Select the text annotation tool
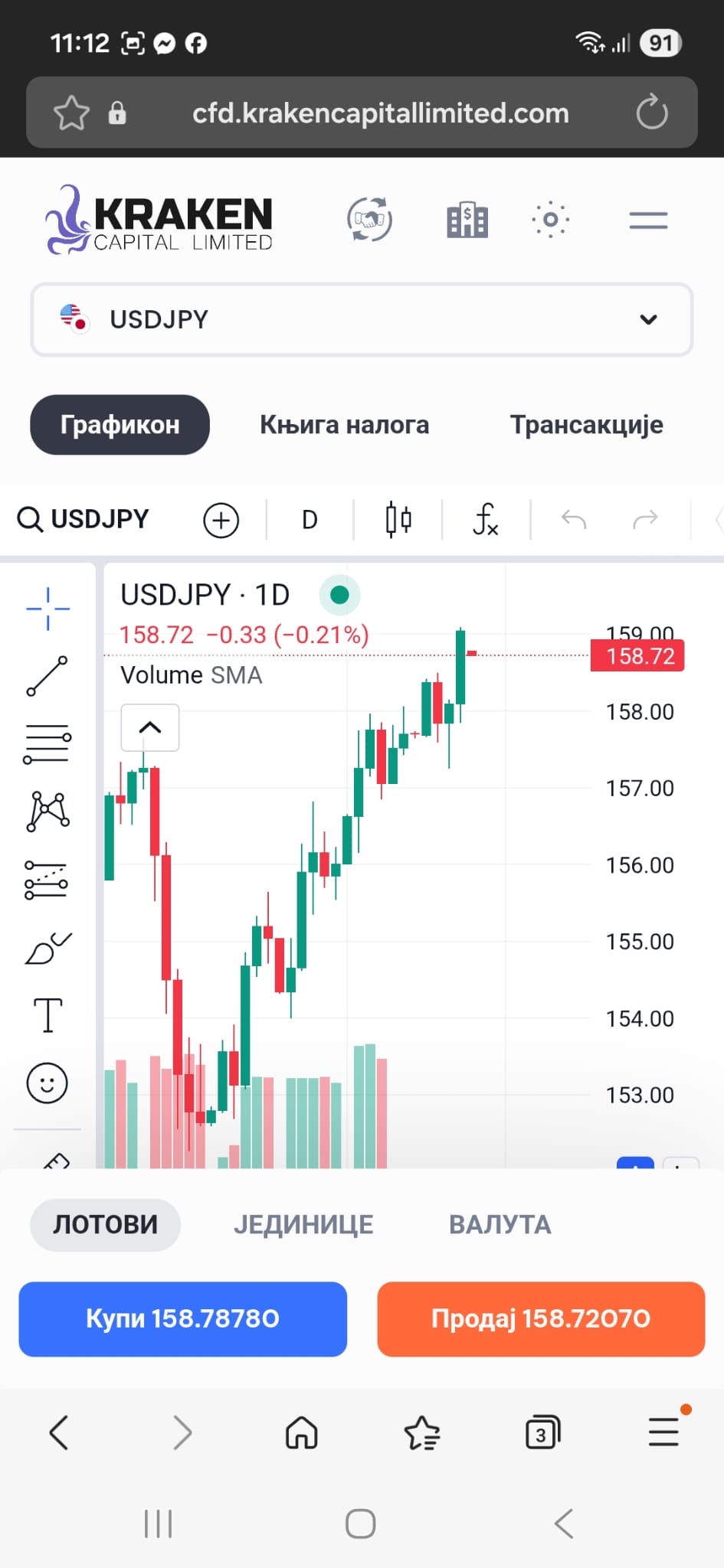This screenshot has height=1568, width=724. (48, 1015)
